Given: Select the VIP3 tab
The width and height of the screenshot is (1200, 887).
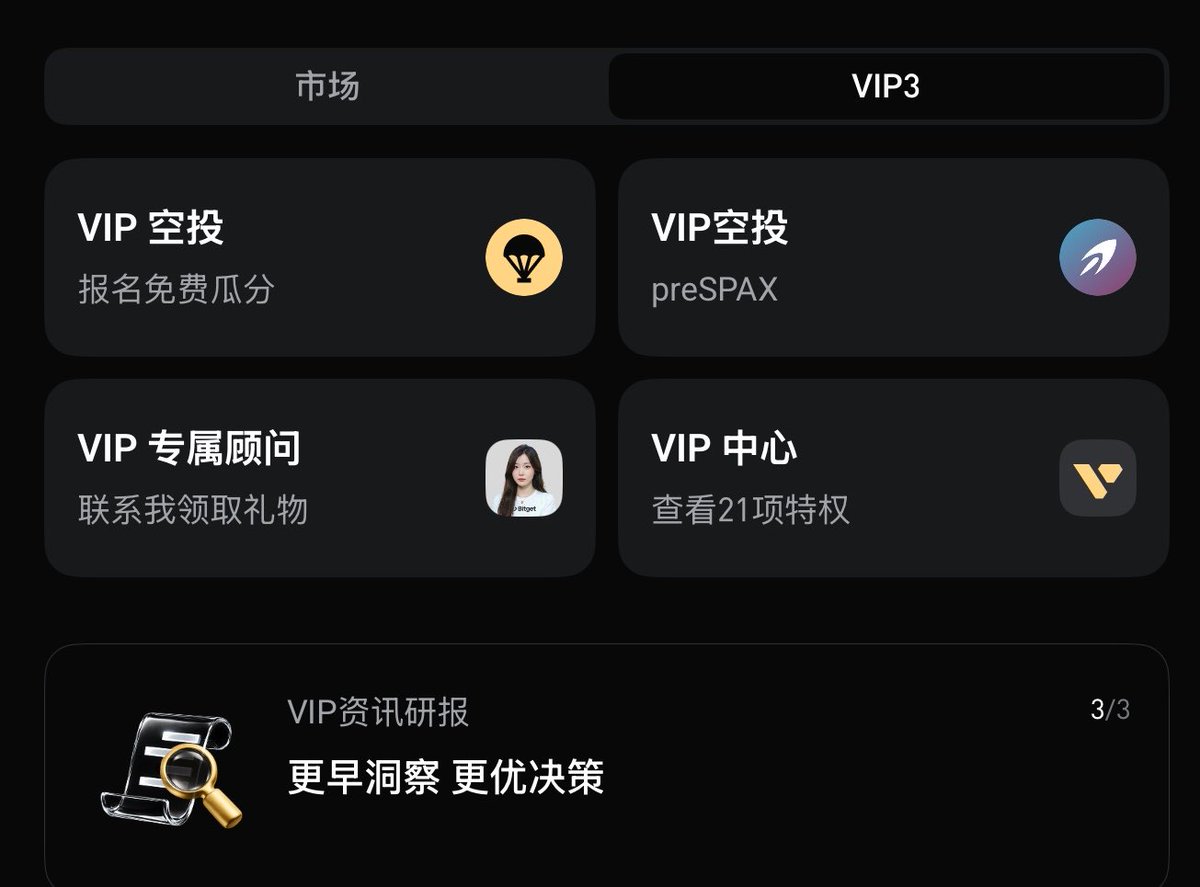Looking at the screenshot, I should point(886,86).
